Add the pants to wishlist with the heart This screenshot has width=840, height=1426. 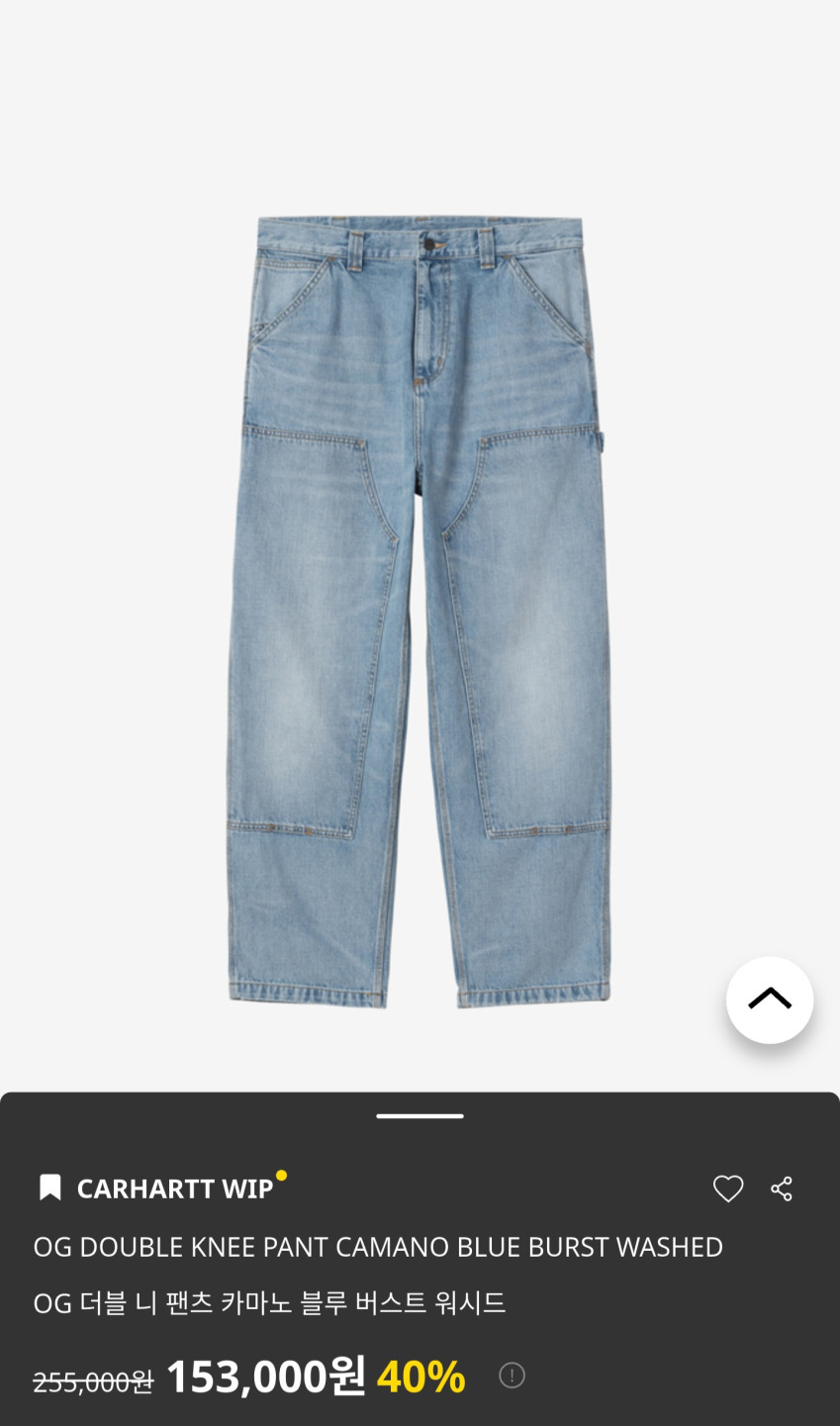(728, 1188)
